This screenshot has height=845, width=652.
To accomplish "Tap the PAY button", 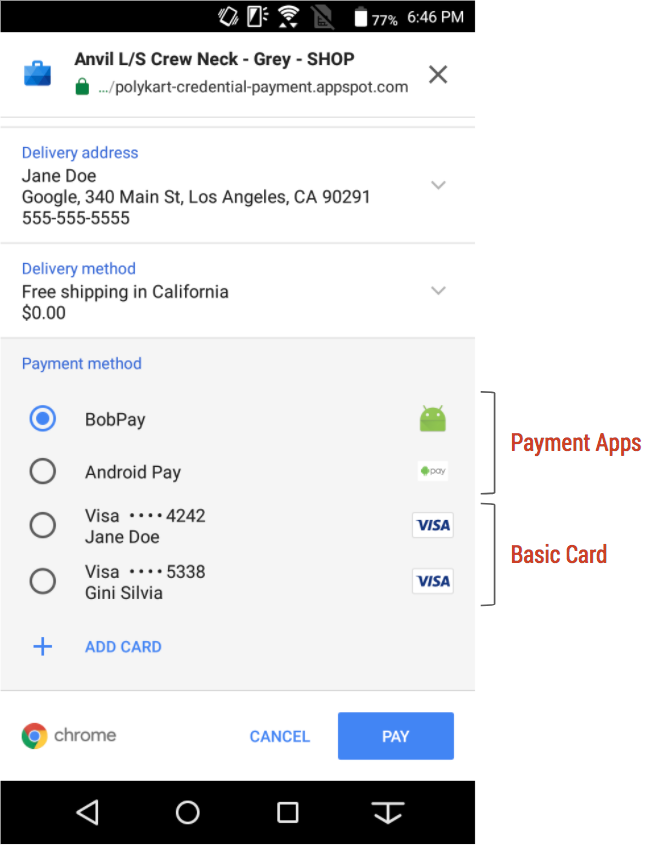I will click(395, 736).
